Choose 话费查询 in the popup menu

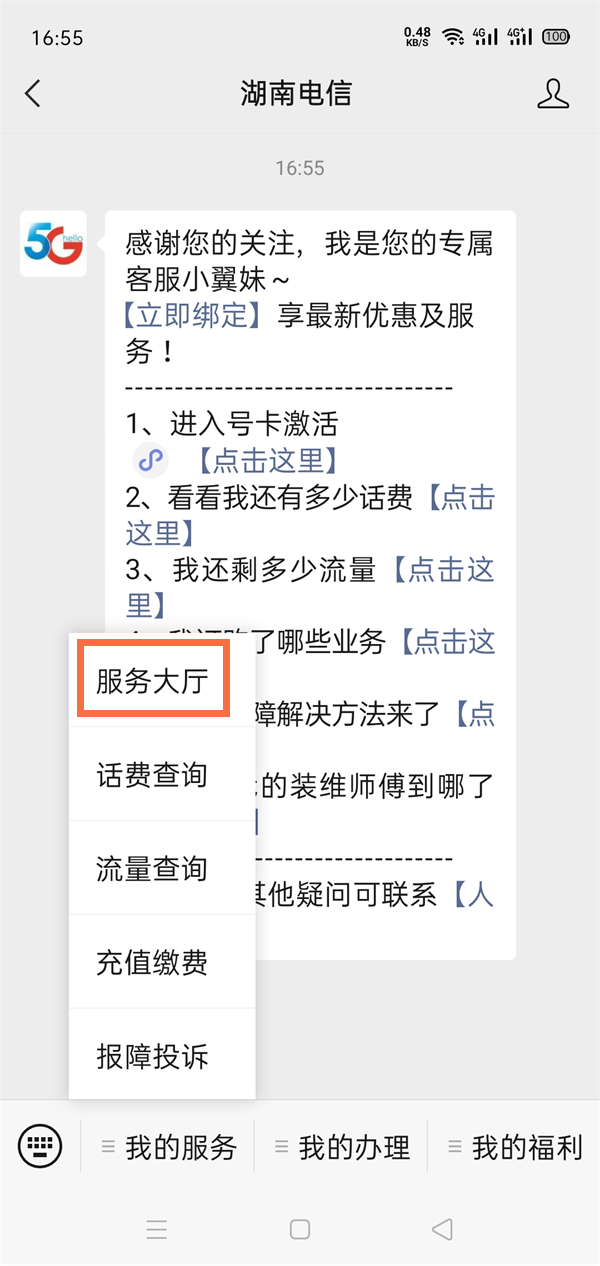(152, 774)
